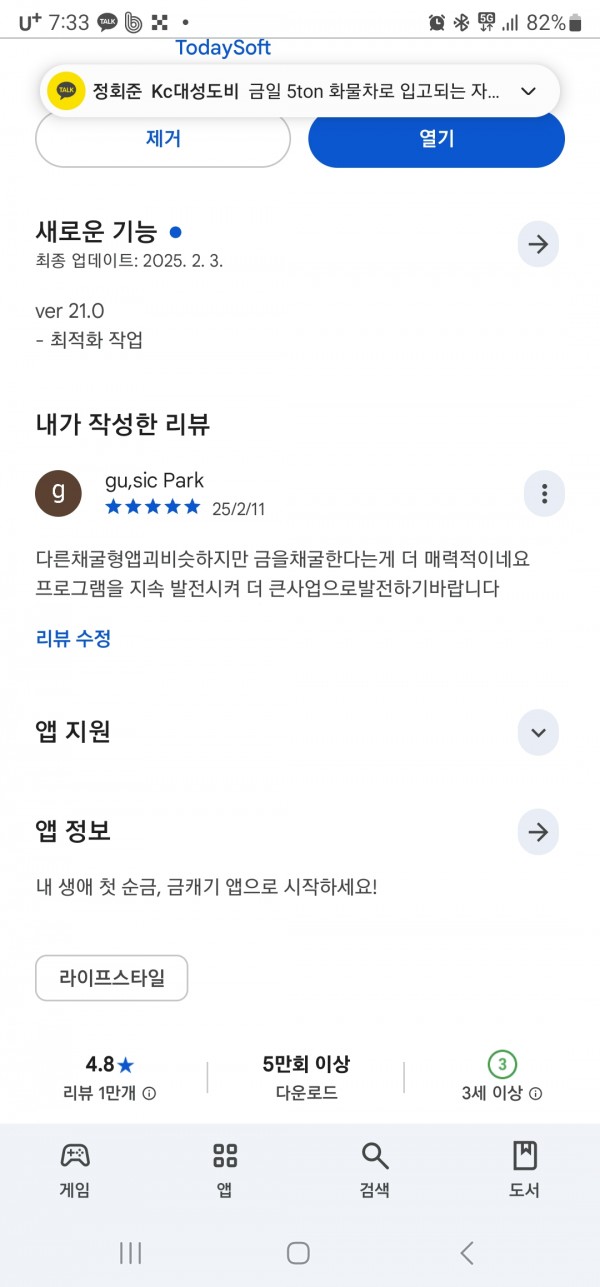Open the app with 열기 button

tap(436, 139)
